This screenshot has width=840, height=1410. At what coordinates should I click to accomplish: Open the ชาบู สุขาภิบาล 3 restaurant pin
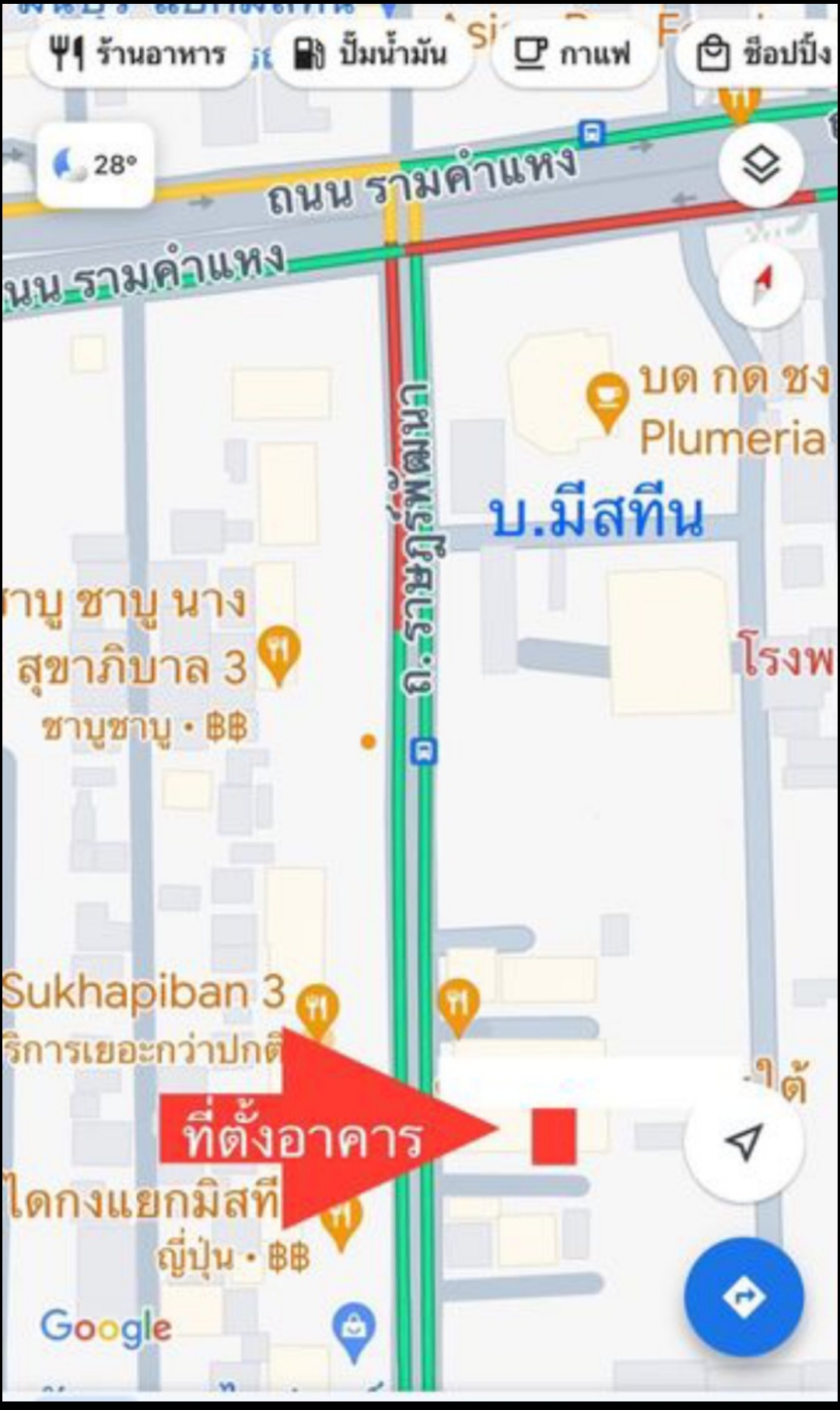[x=278, y=653]
